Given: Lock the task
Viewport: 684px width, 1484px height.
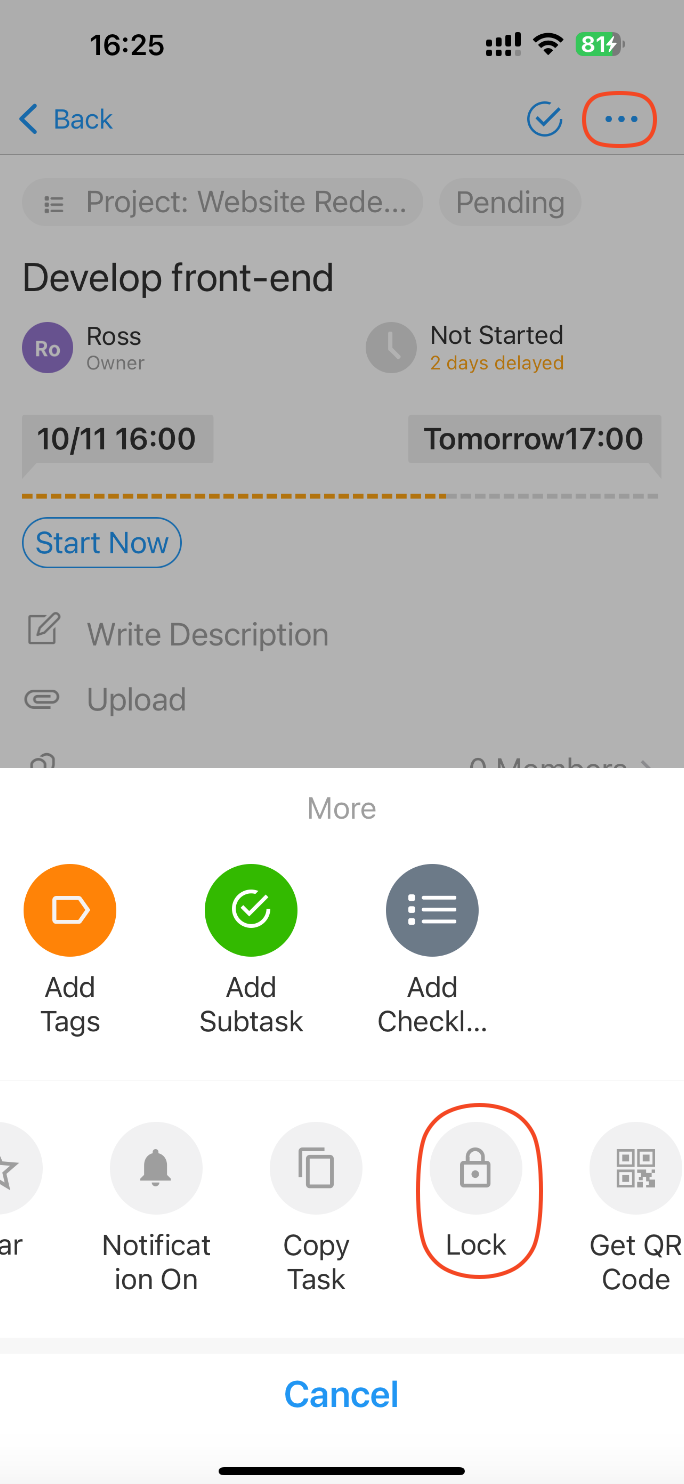Looking at the screenshot, I should (x=476, y=1168).
